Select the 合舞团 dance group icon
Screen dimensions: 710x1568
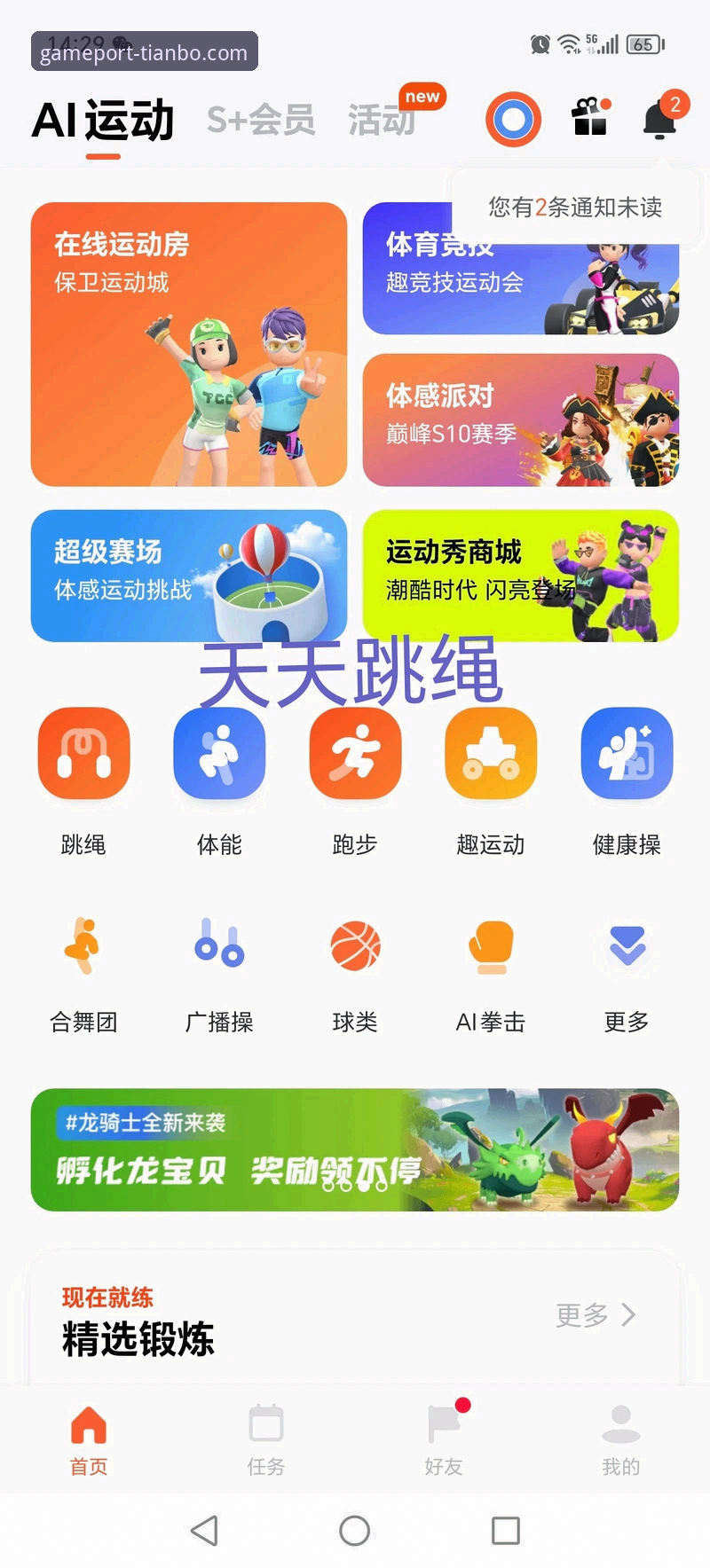pos(83,947)
